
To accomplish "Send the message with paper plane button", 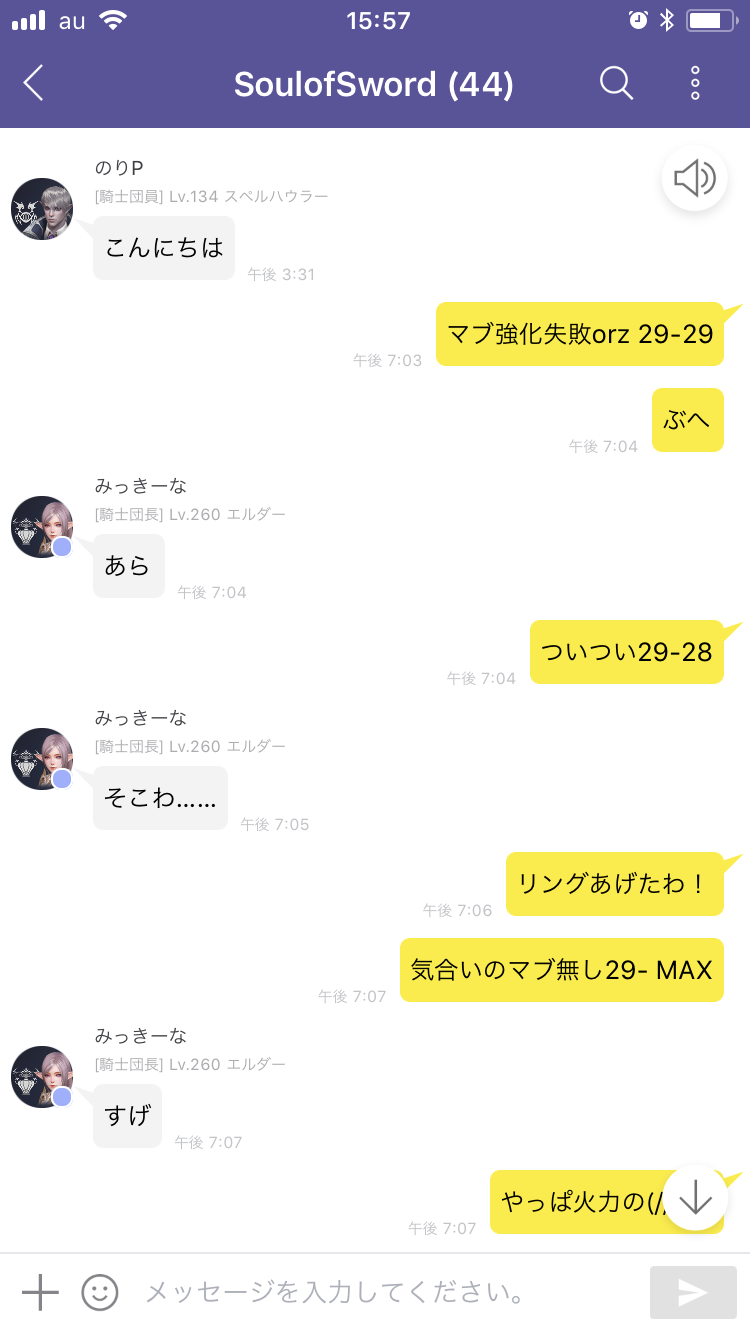I will coord(692,1292).
